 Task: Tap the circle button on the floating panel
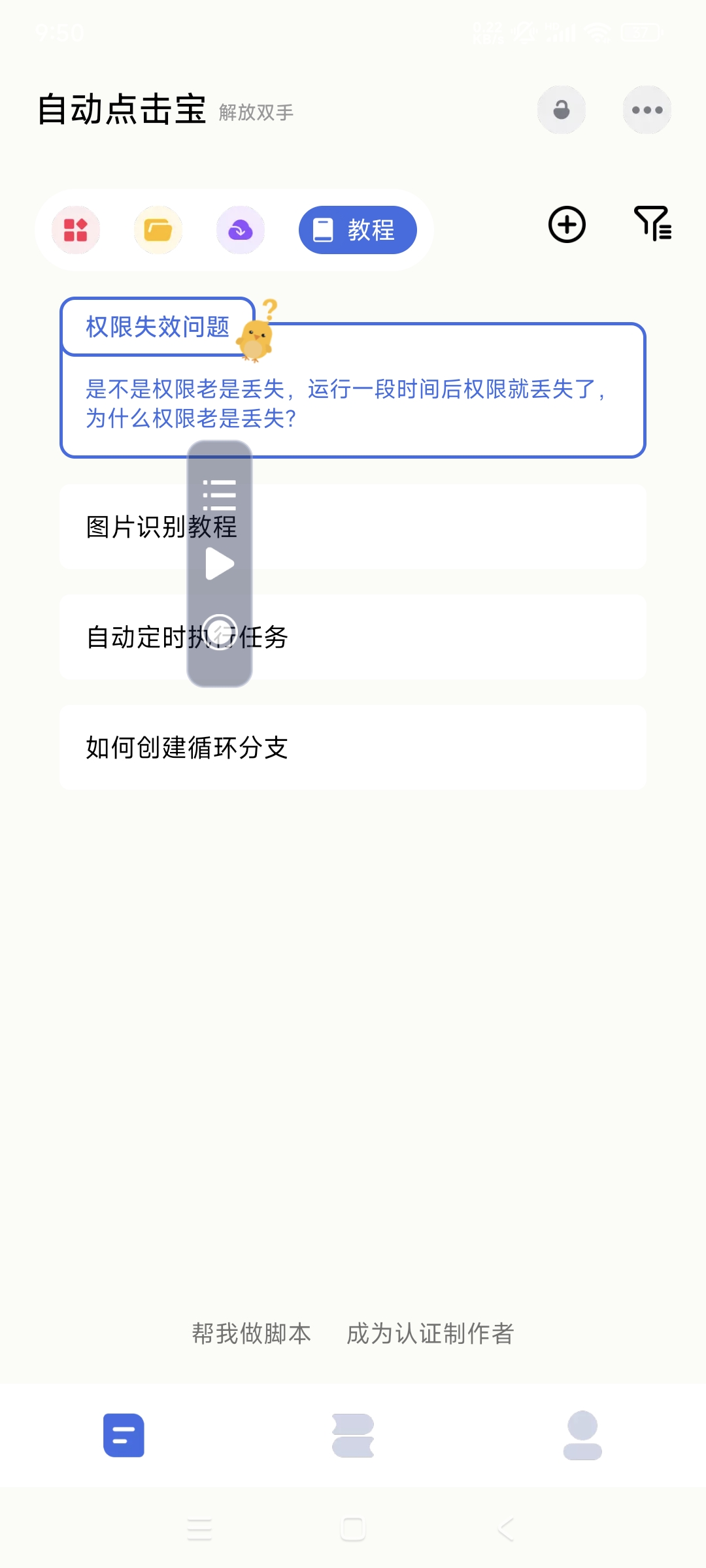pyautogui.click(x=220, y=632)
